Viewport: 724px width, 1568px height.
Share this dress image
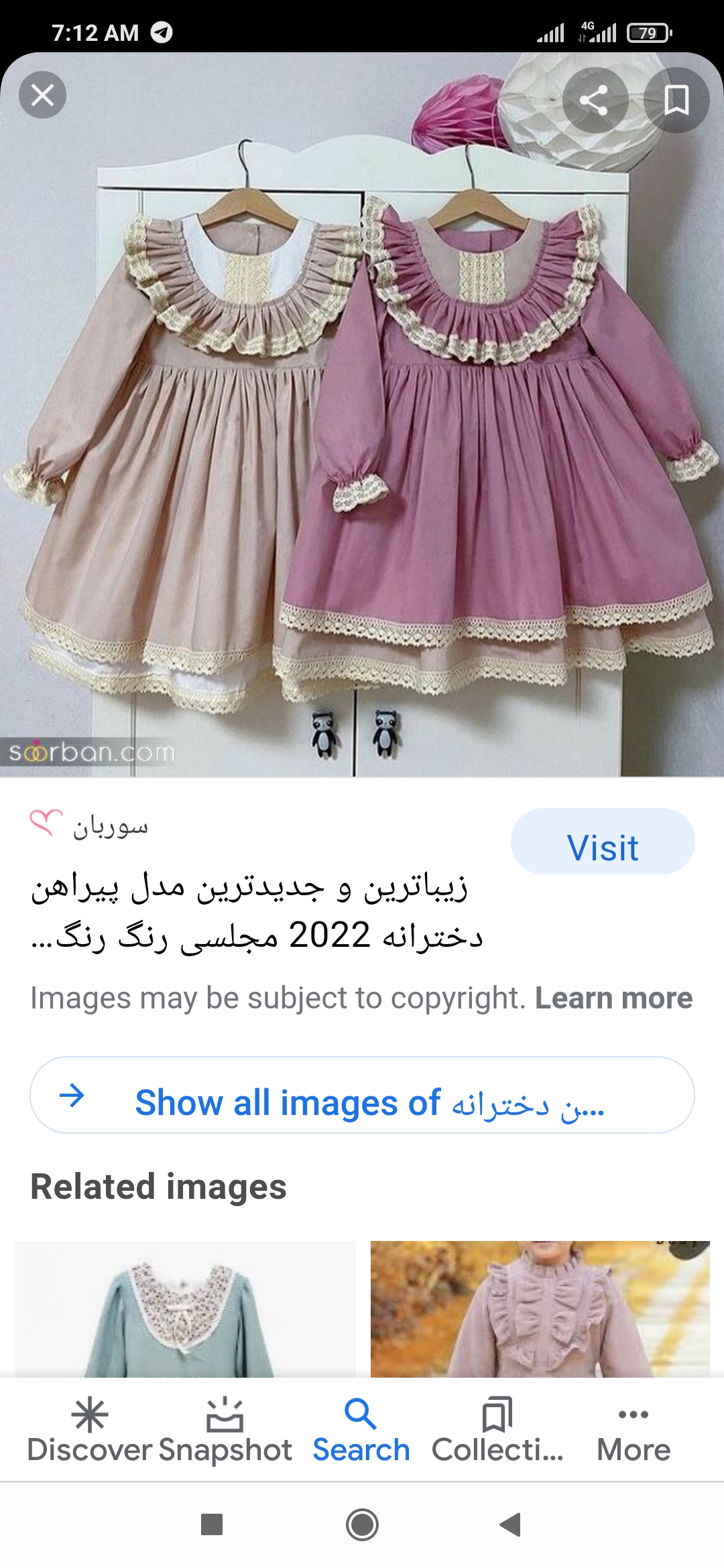click(x=594, y=101)
